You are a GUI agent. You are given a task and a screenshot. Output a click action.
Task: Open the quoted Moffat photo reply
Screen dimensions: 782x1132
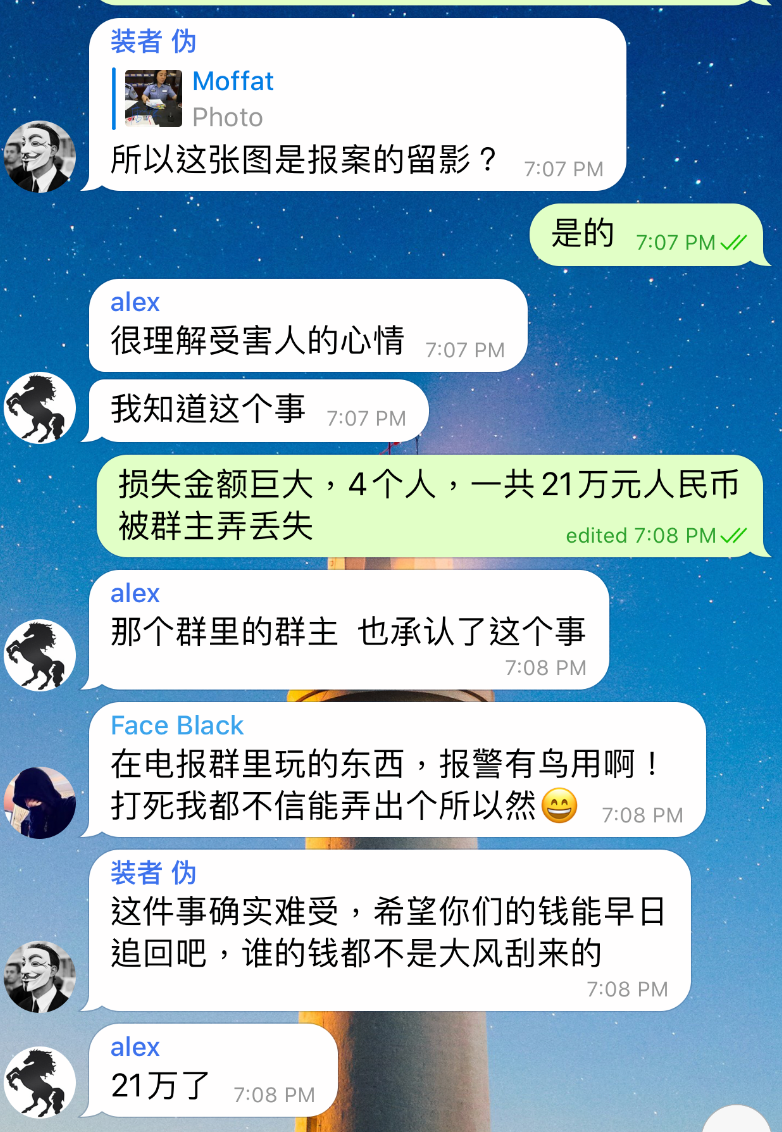pyautogui.click(x=200, y=99)
